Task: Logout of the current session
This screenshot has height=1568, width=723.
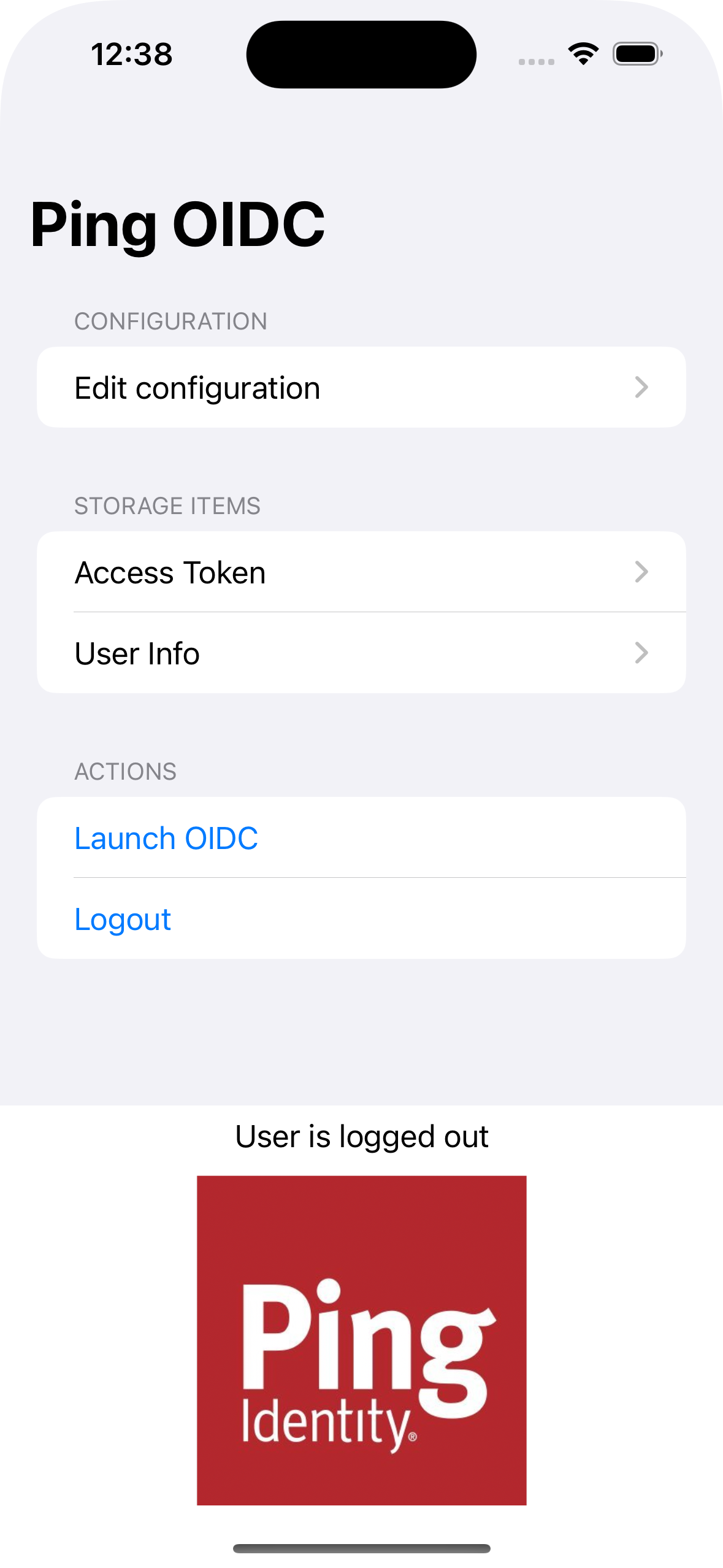Action: click(122, 918)
